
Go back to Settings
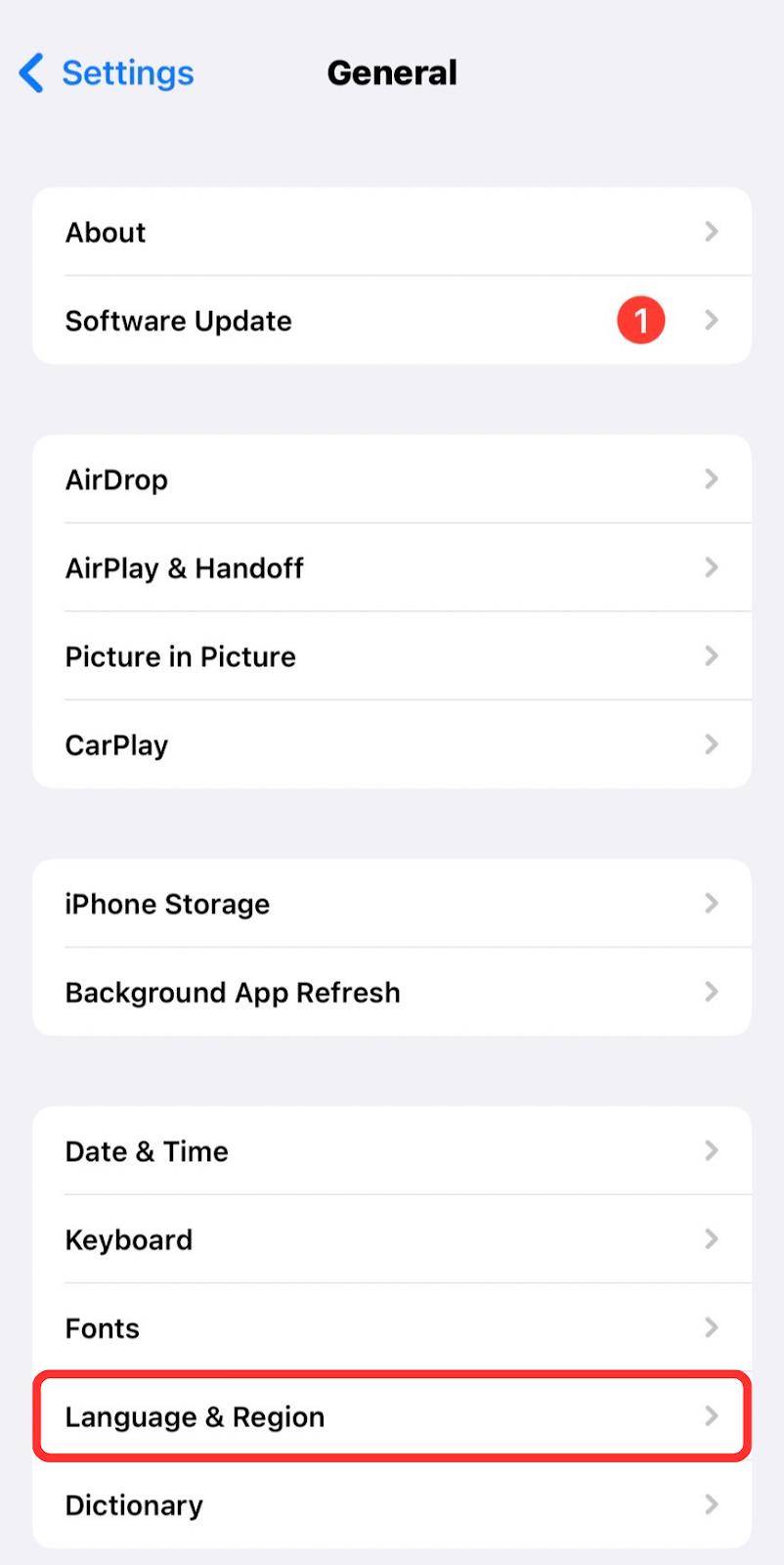click(108, 73)
